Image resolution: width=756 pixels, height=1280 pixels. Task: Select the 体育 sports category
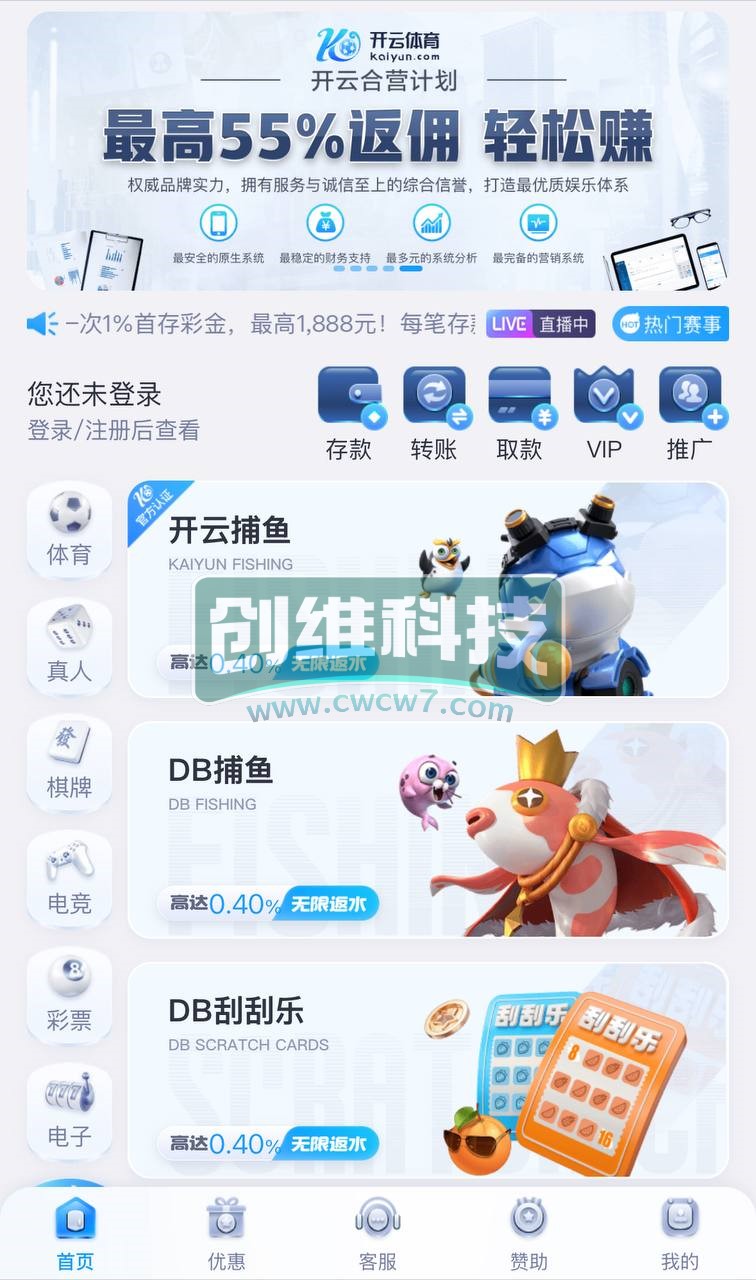[69, 528]
